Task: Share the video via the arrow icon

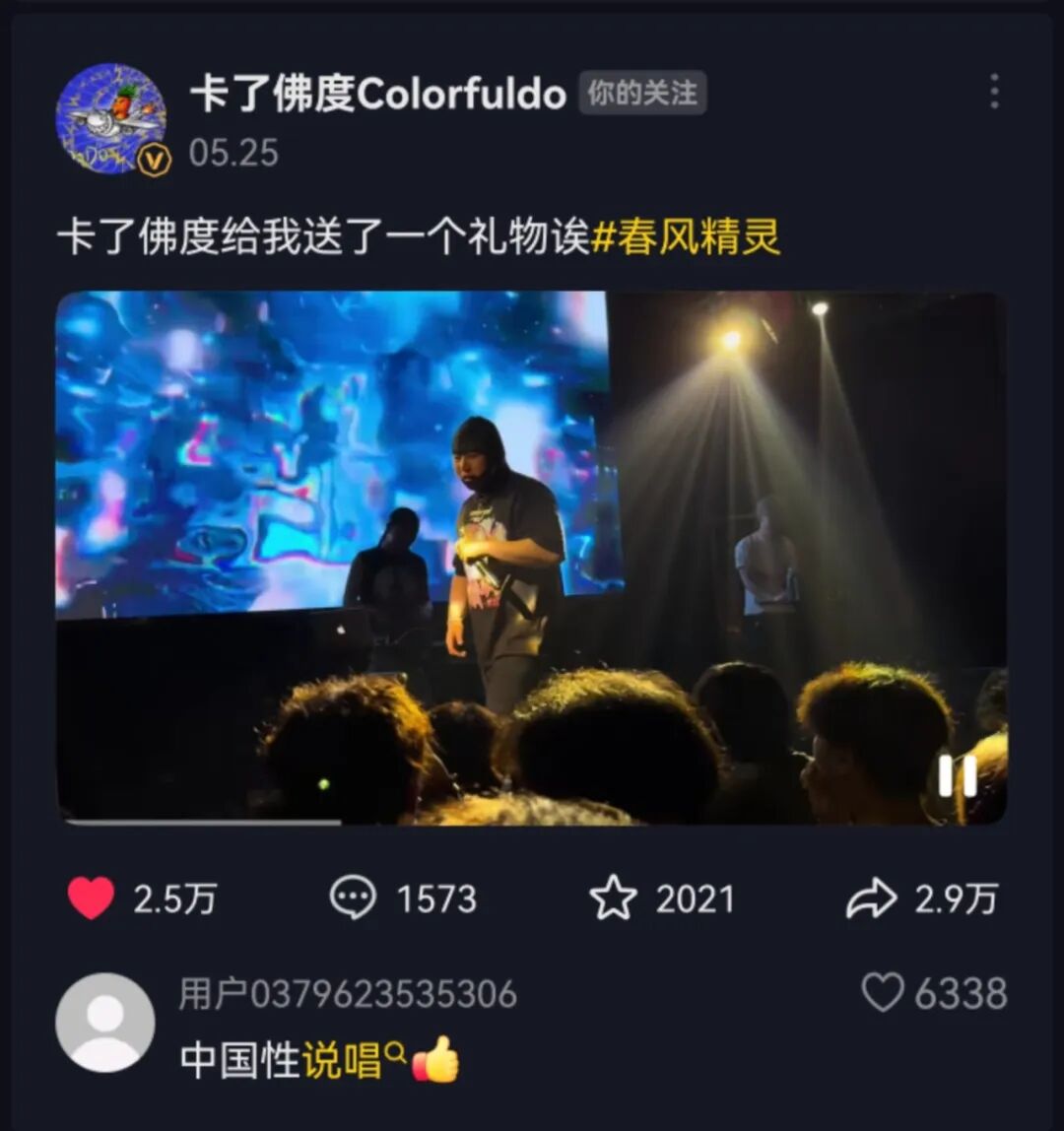Action: (873, 898)
